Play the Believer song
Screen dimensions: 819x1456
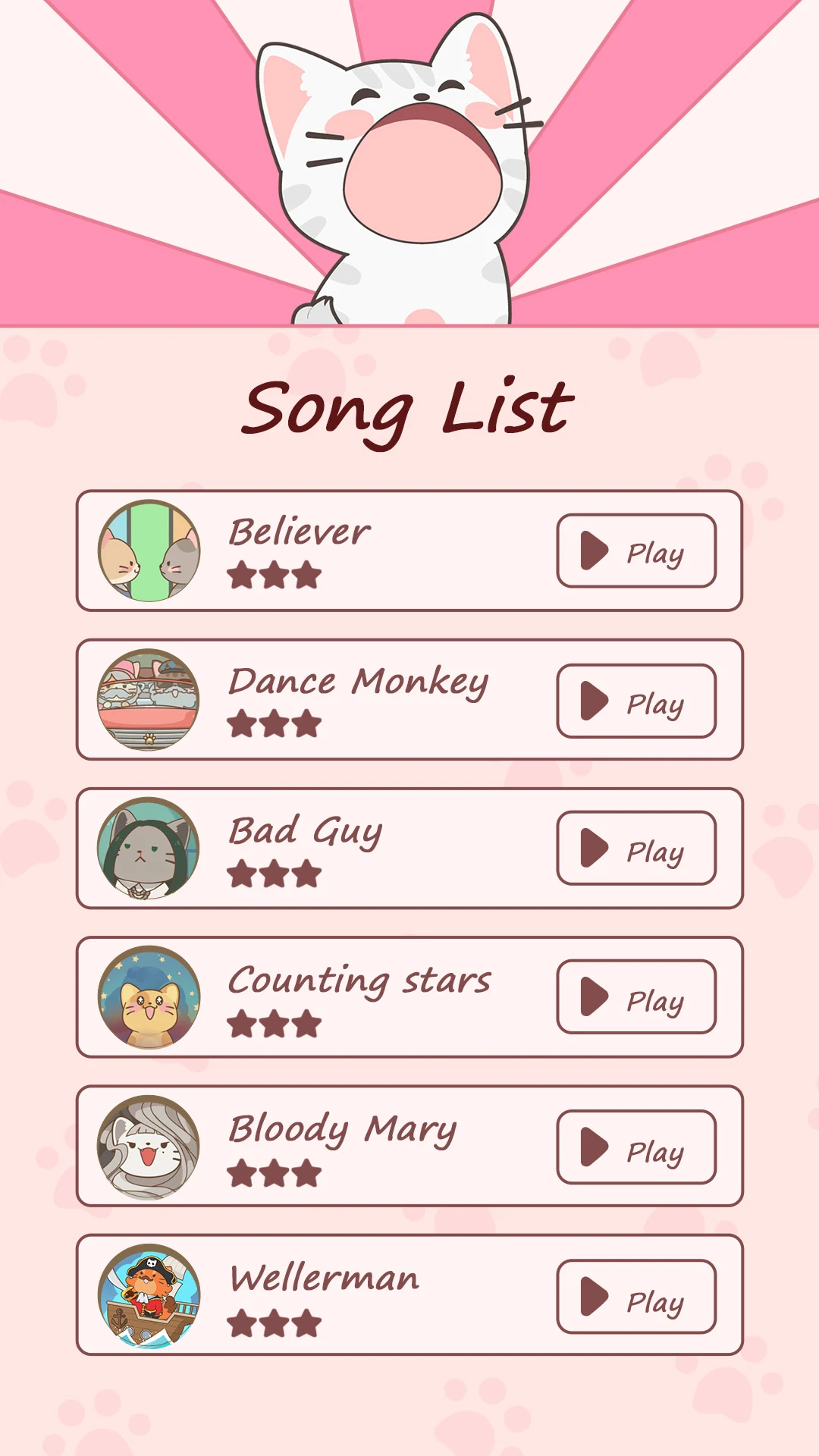coord(636,551)
